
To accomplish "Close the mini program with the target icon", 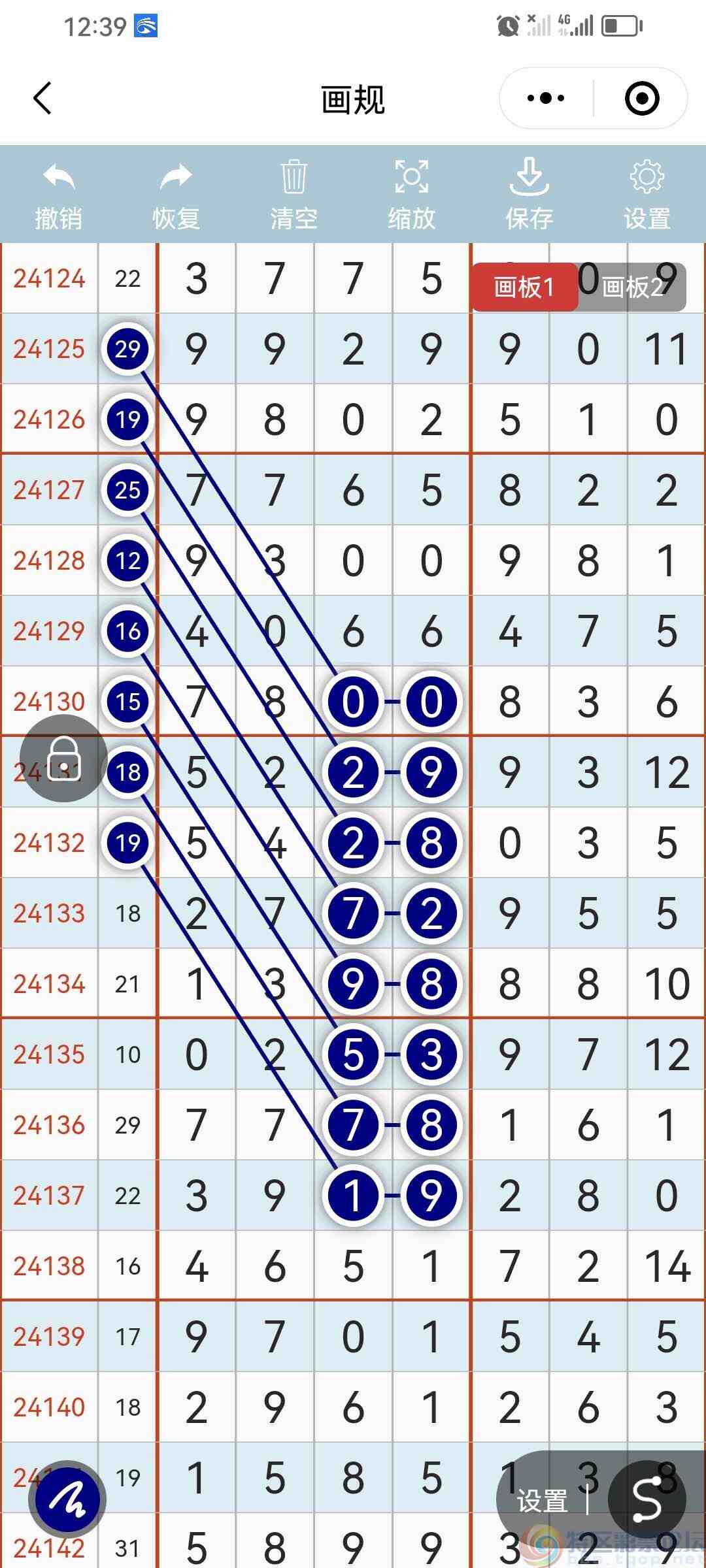I will coord(641,99).
